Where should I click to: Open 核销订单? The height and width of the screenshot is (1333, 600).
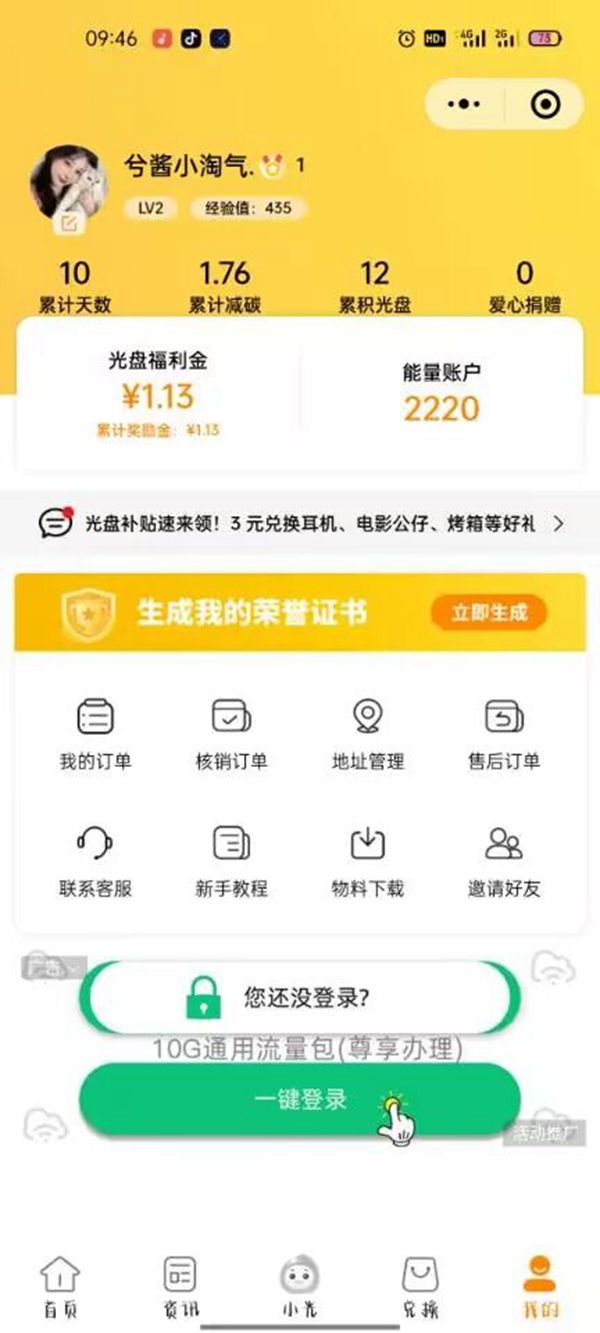click(x=231, y=734)
